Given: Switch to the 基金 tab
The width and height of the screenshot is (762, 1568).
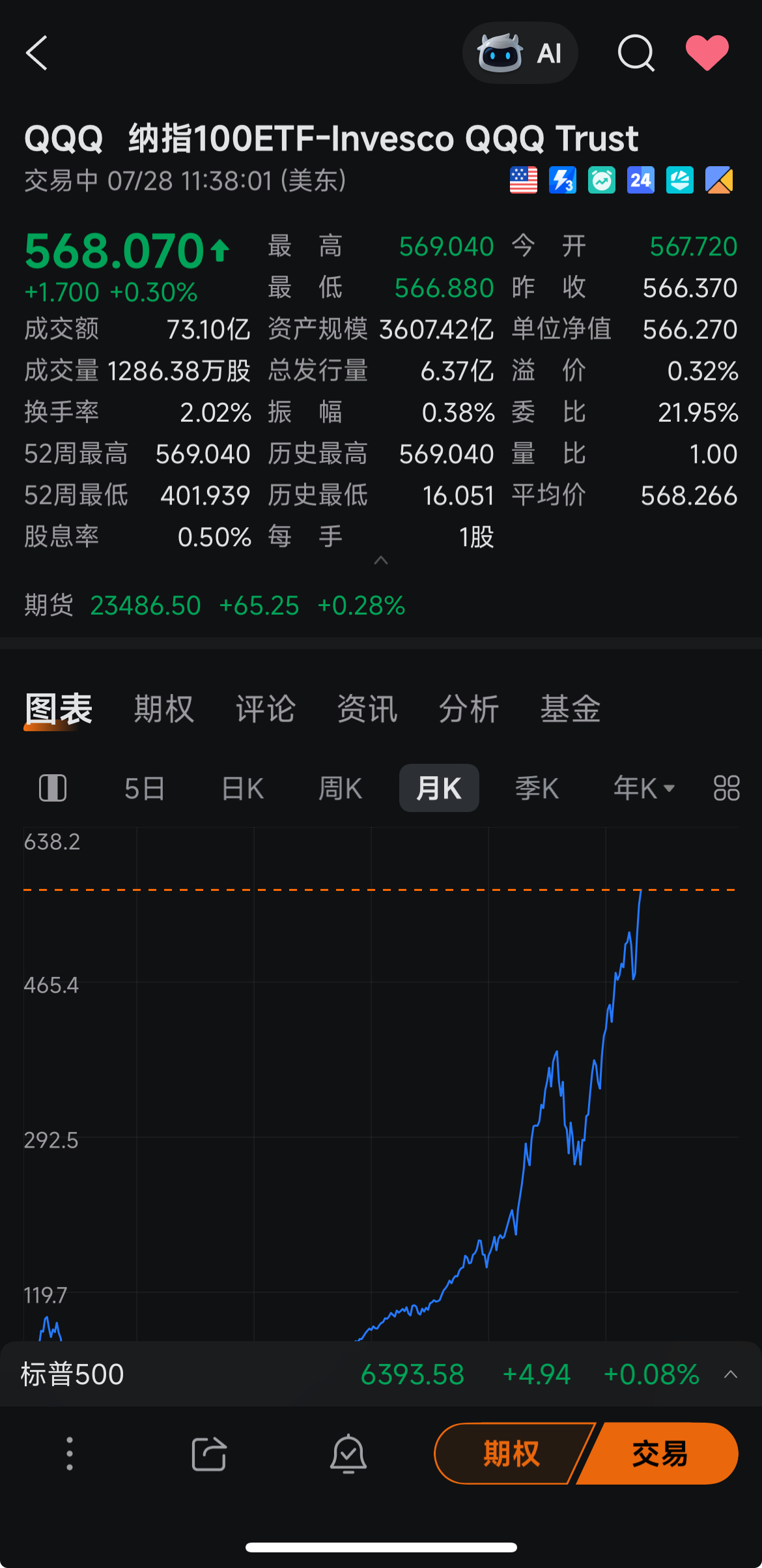Looking at the screenshot, I should coord(570,709).
